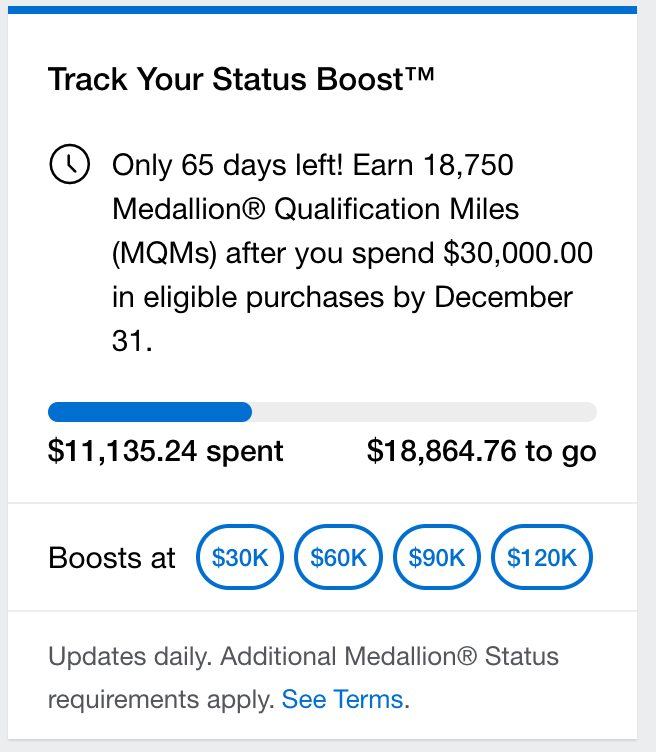Choose the $120K boost chip
Image resolution: width=656 pixels, height=752 pixels.
coord(542,557)
